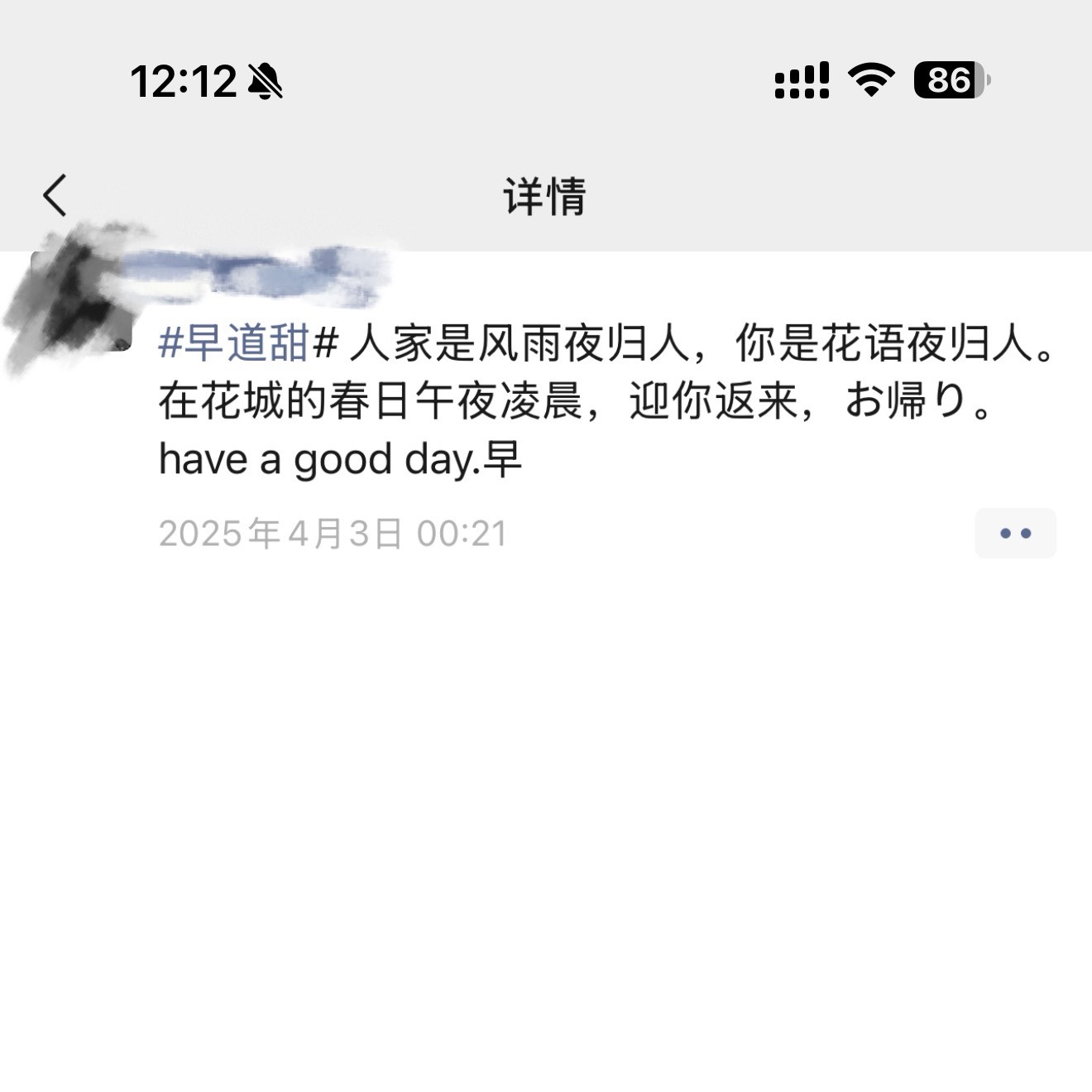Viewport: 1092px width, 1092px height.
Task: Open the #早道甜# hashtag link
Action: pos(234,343)
